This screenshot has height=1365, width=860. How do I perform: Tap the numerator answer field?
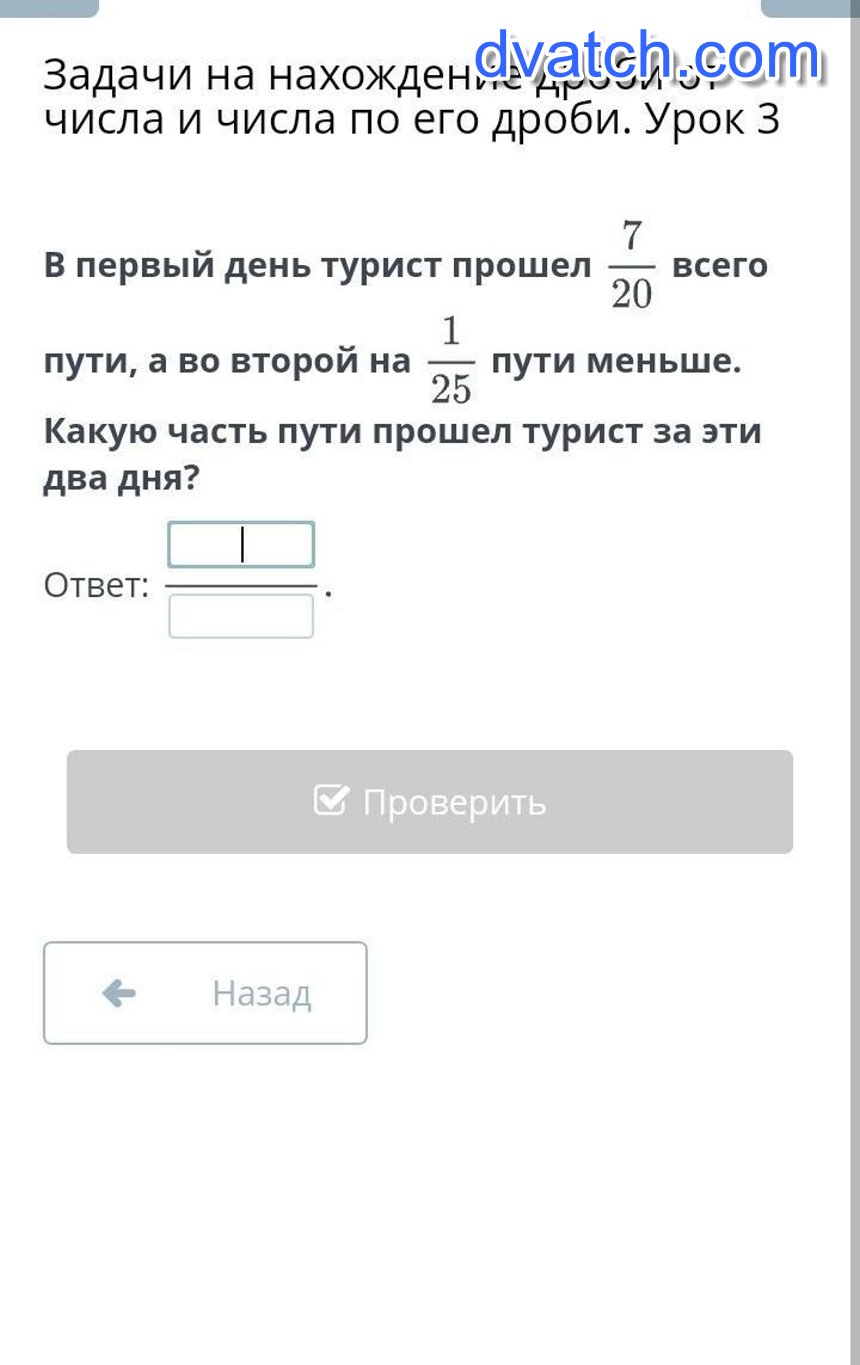(x=241, y=545)
